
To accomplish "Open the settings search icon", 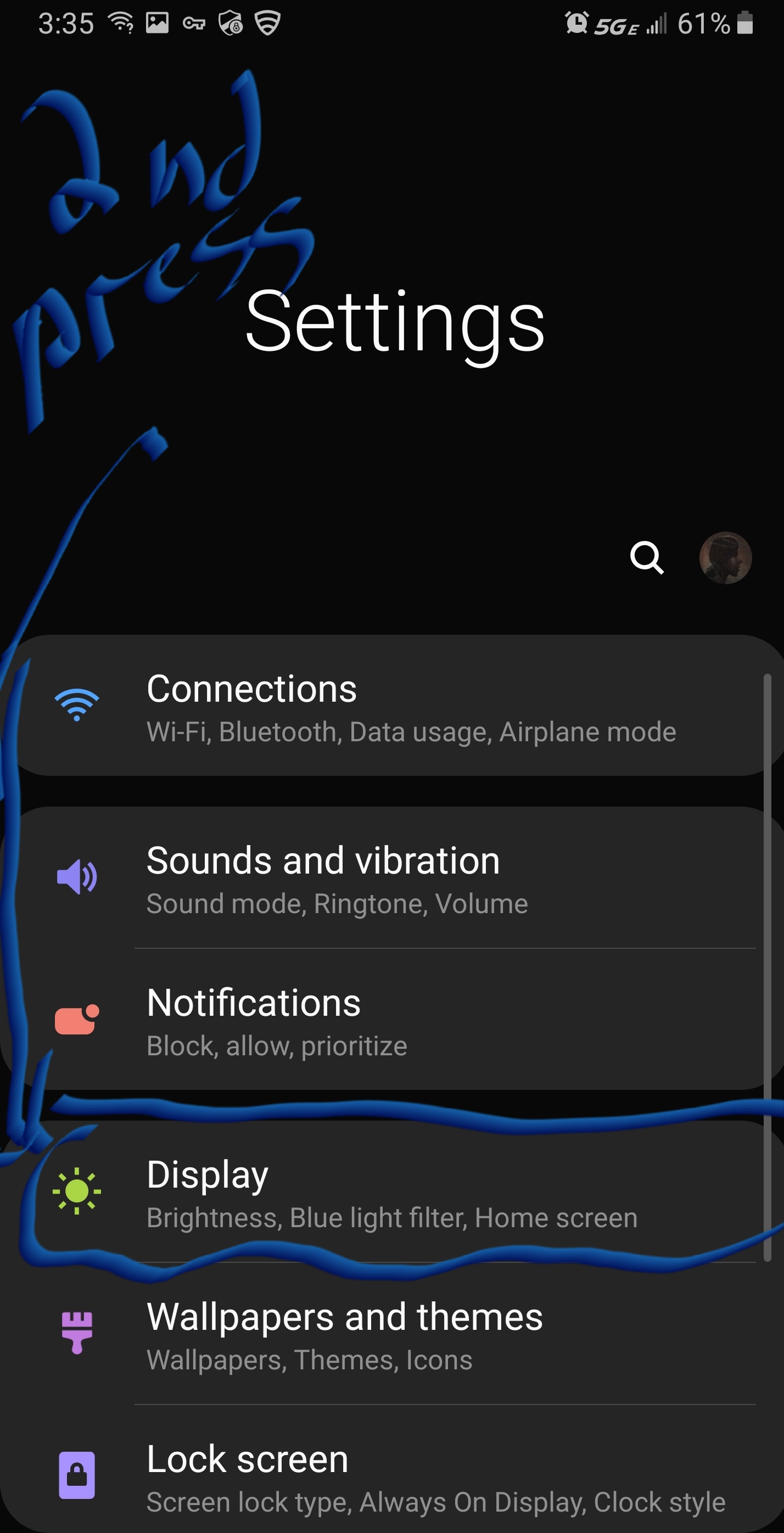I will tap(647, 558).
